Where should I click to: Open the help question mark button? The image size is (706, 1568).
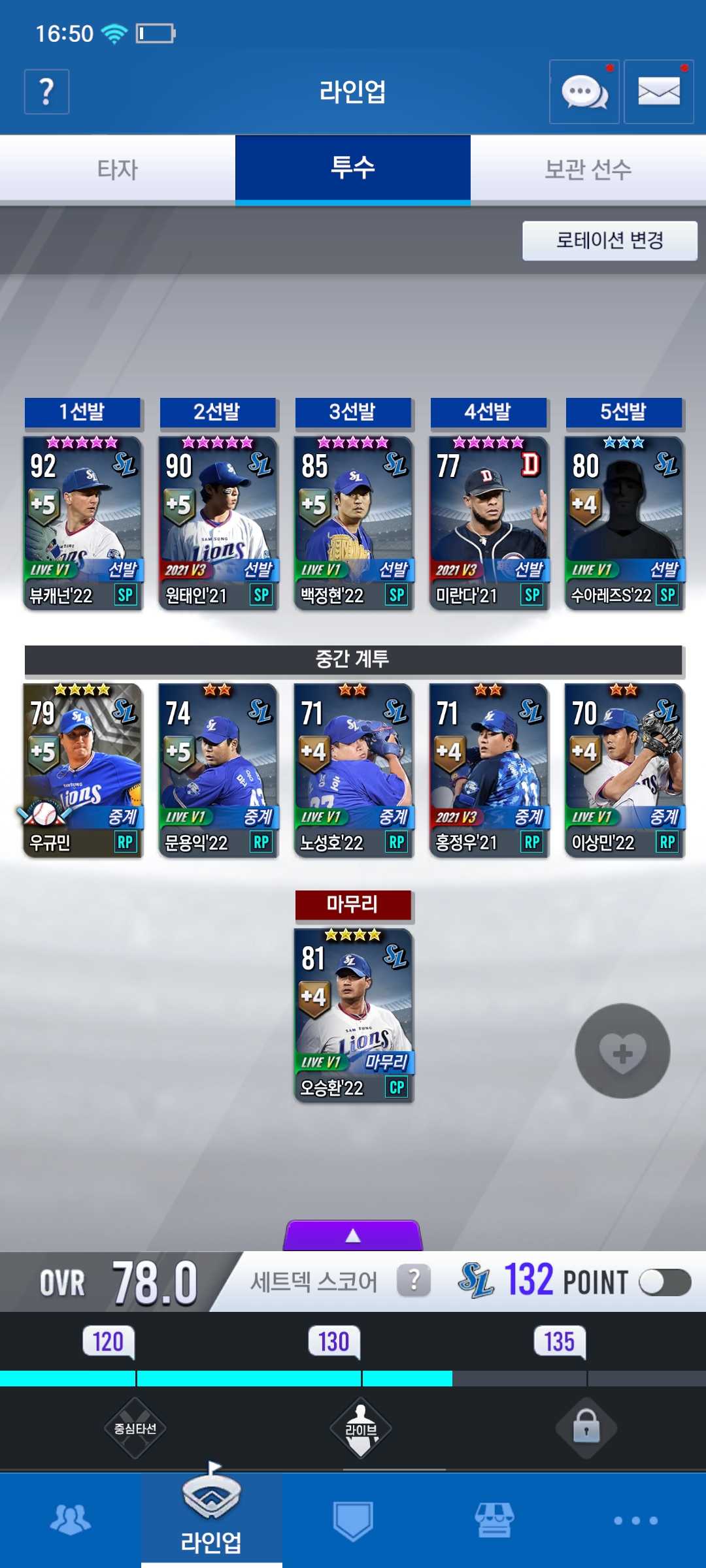[x=46, y=91]
